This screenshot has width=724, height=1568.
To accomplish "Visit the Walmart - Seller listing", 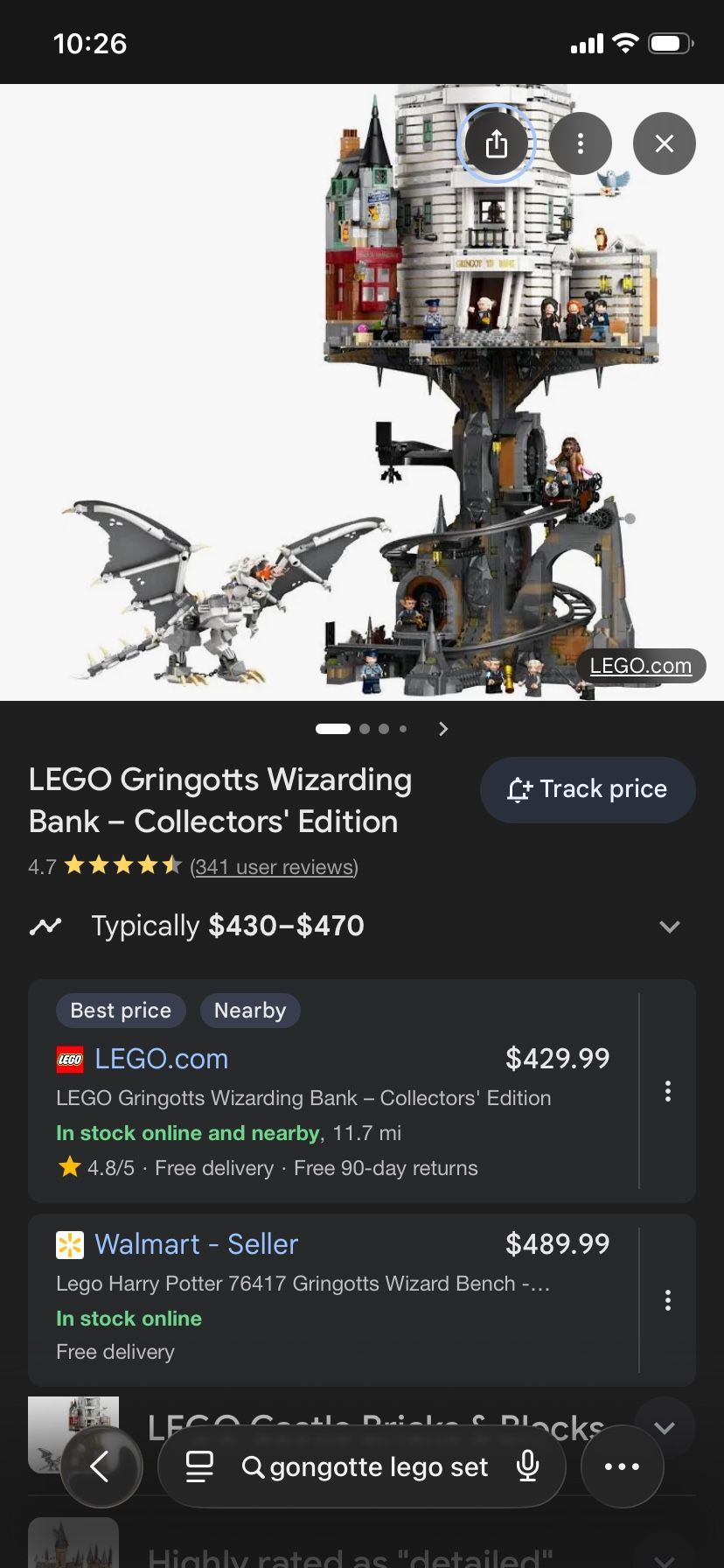I will coord(196,1243).
